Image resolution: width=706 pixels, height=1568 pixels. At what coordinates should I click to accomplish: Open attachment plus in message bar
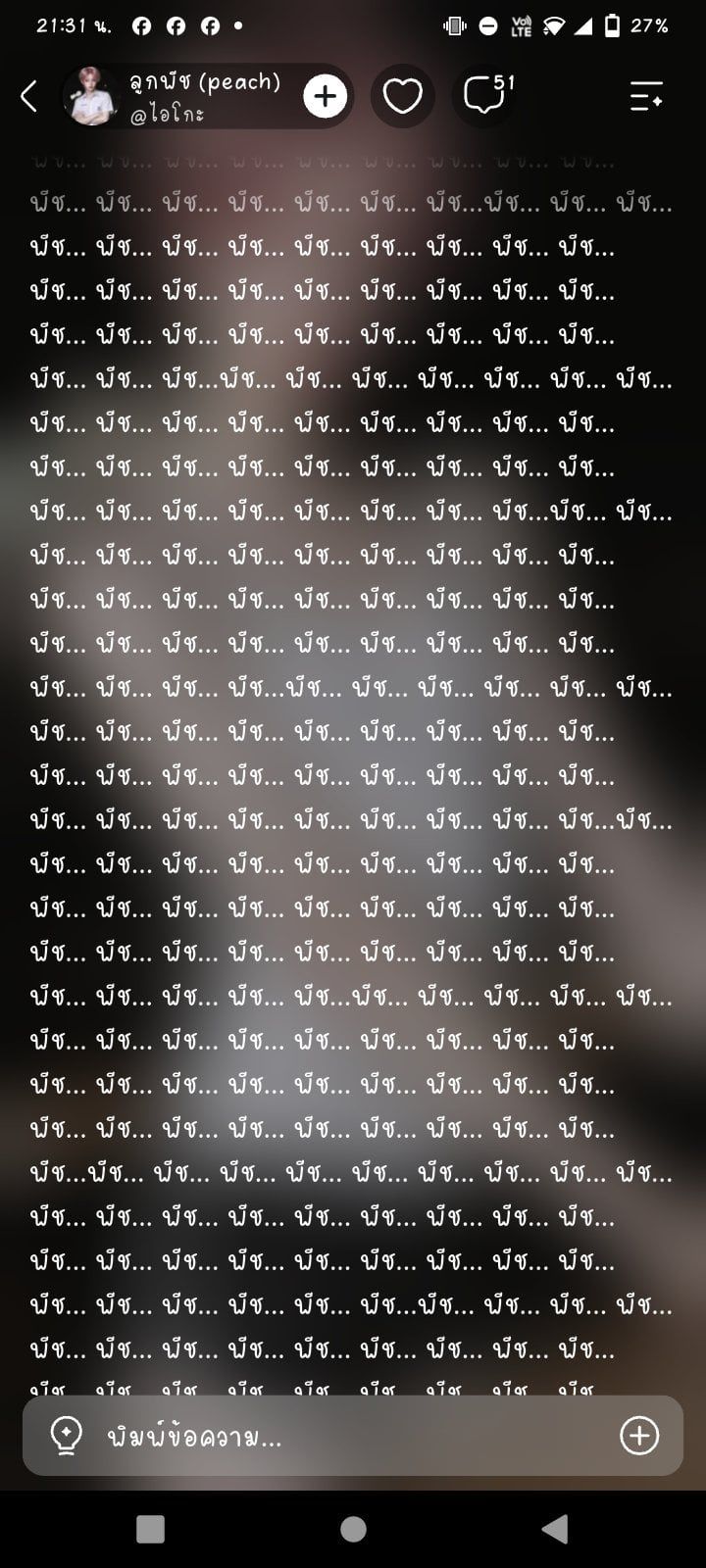[639, 1436]
